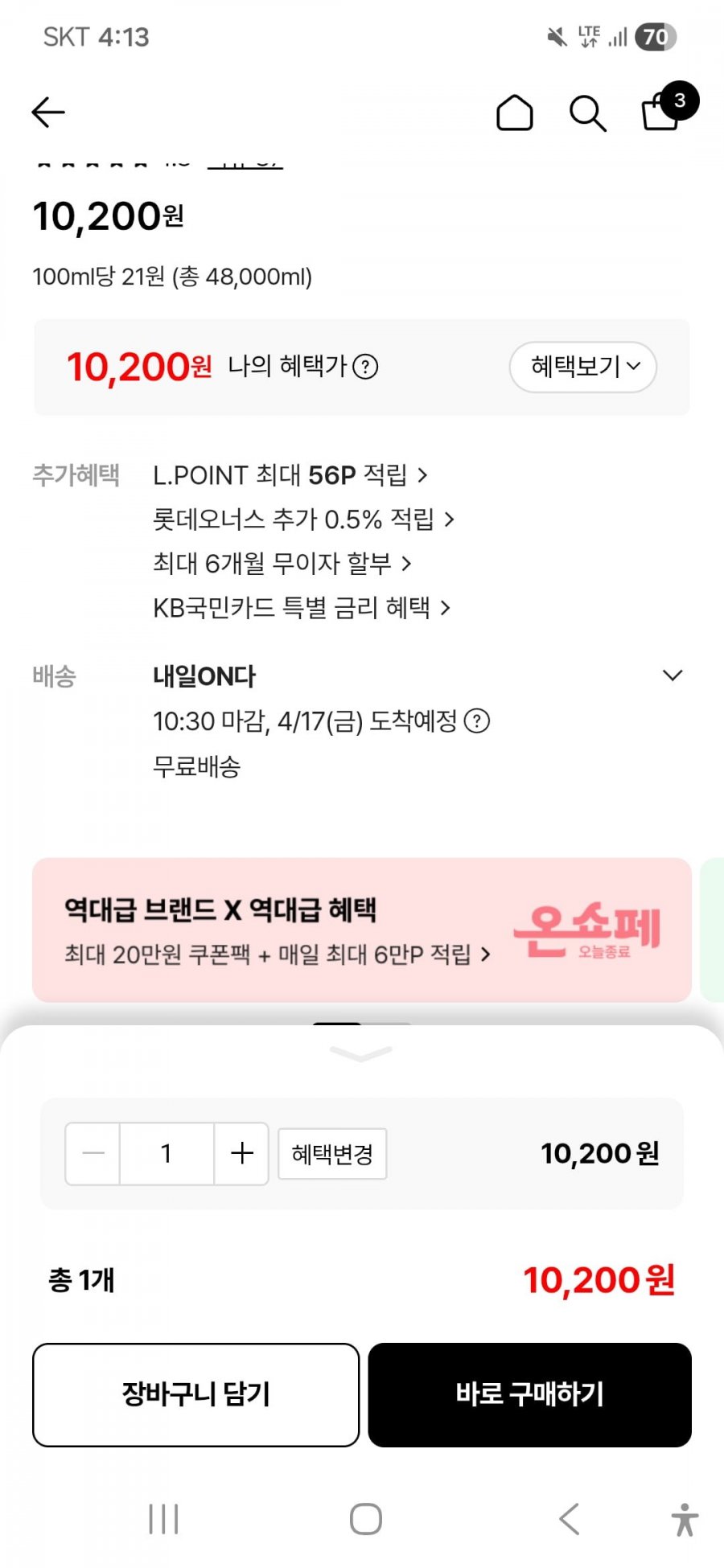Screen dimensions: 724x1568
Task: Open recent apps from the navigation bar
Action: (163, 1519)
